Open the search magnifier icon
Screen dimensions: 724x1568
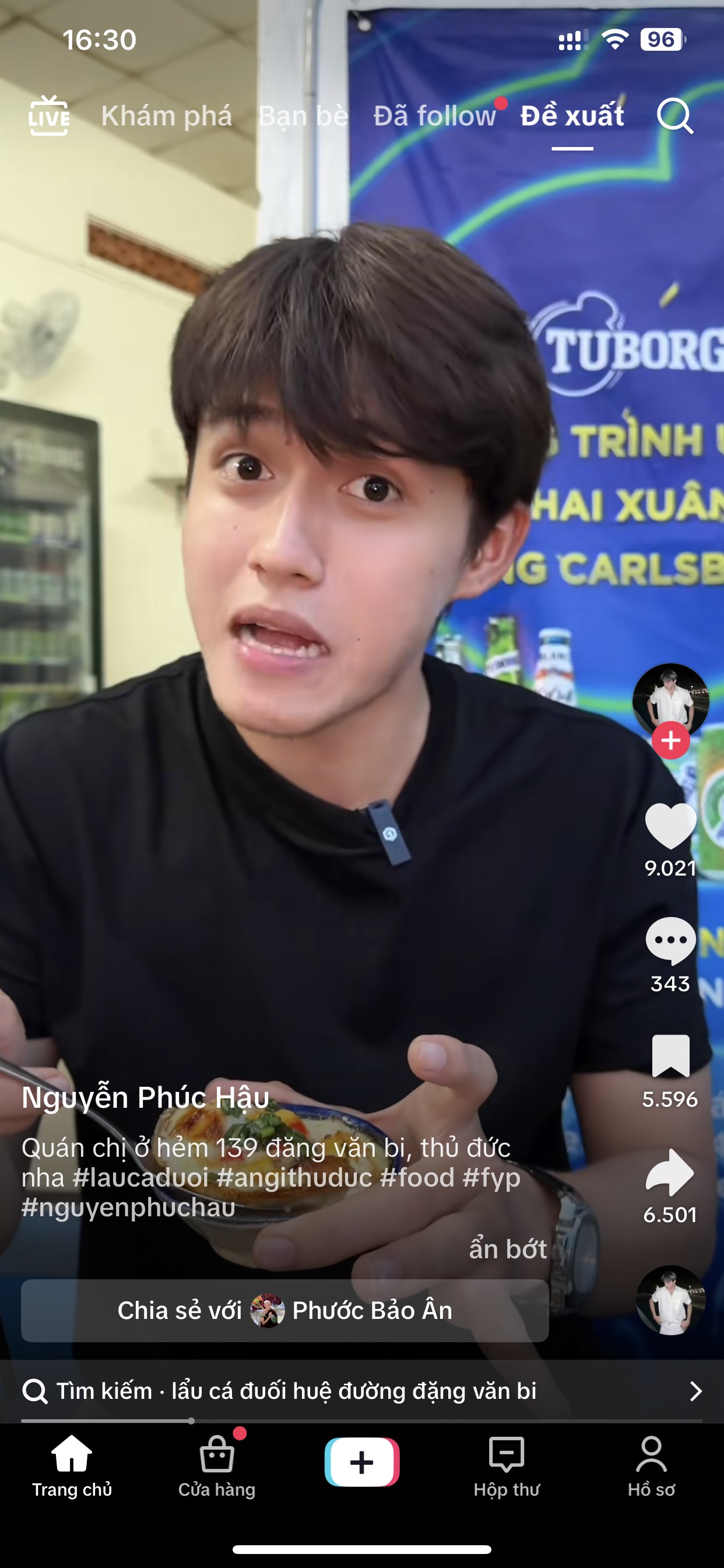click(674, 116)
